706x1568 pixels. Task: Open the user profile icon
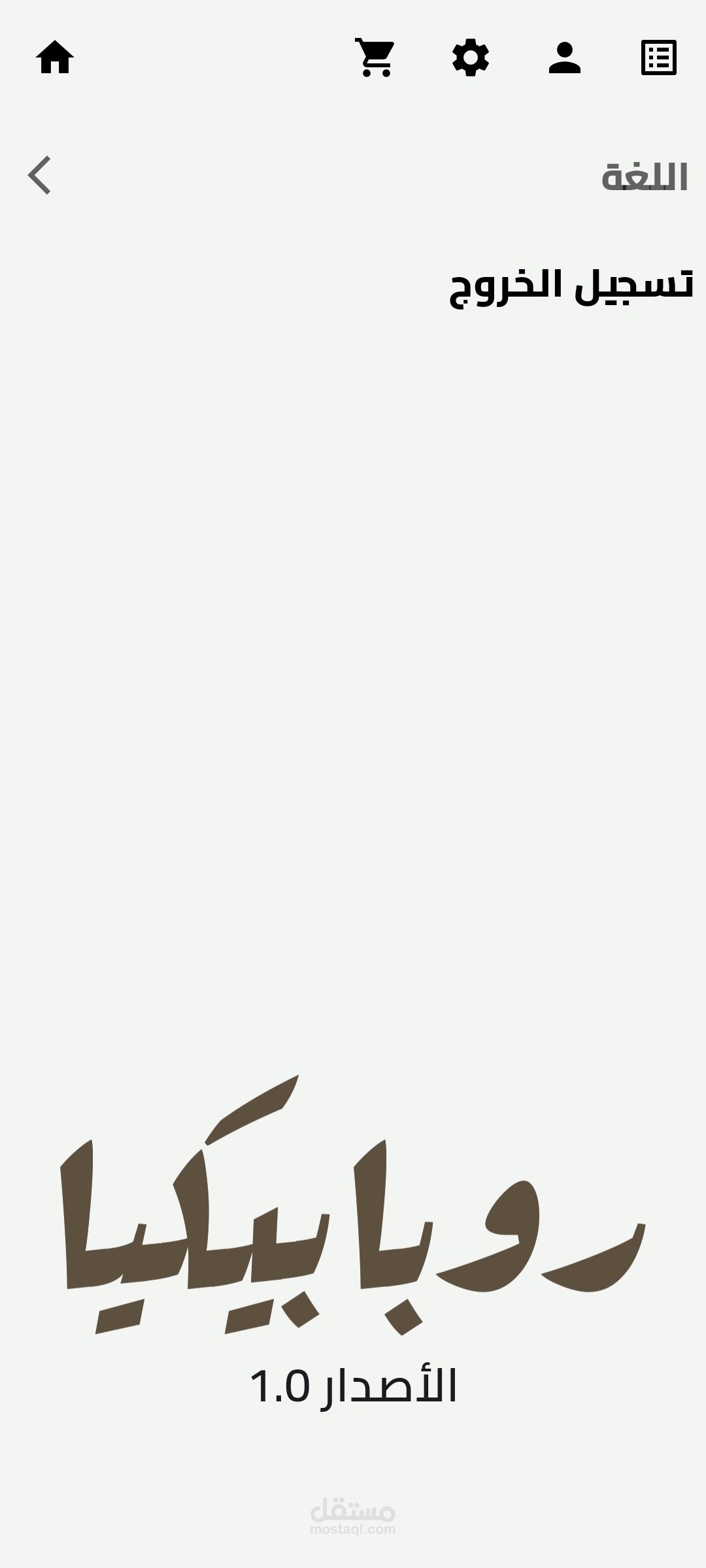[x=565, y=57]
